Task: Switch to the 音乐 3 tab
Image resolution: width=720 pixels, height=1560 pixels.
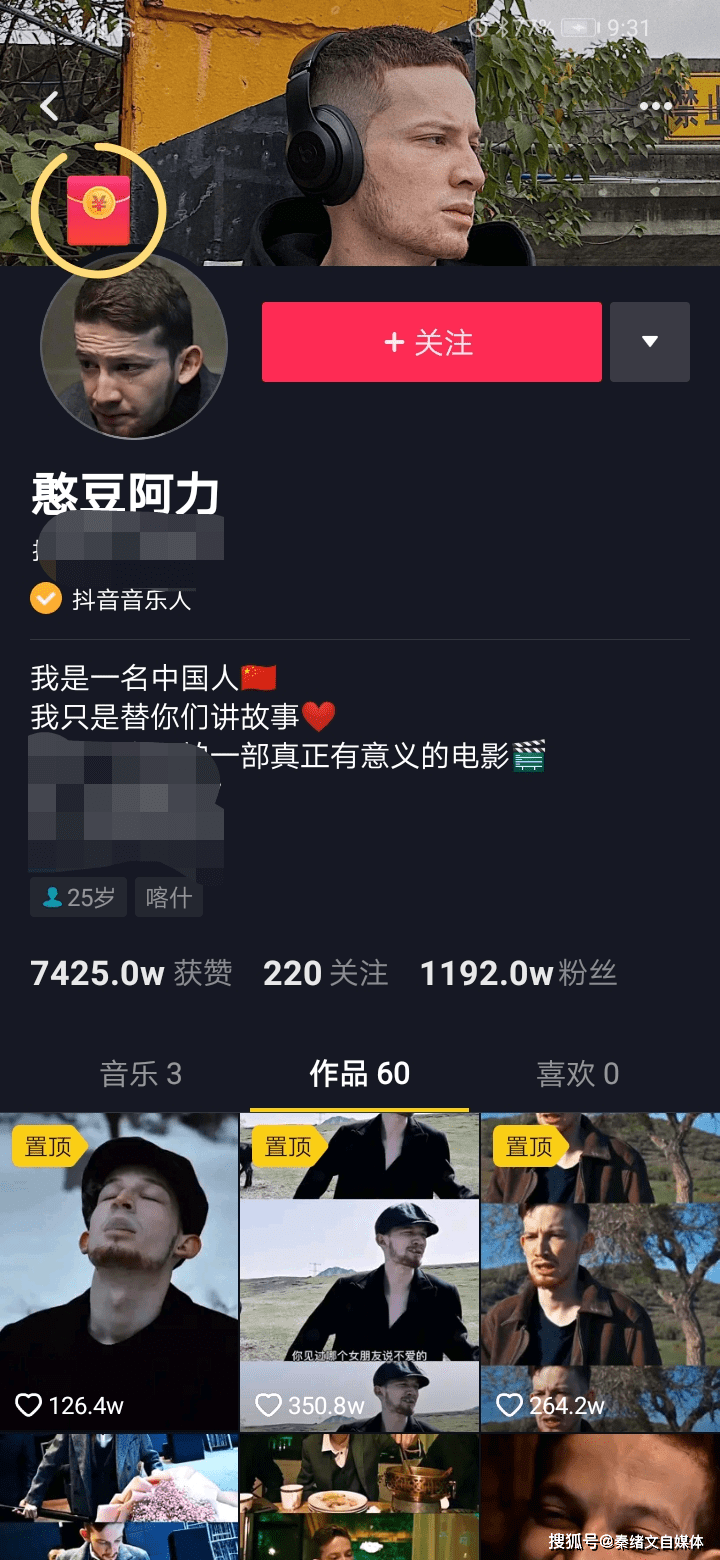Action: pyautogui.click(x=140, y=1074)
